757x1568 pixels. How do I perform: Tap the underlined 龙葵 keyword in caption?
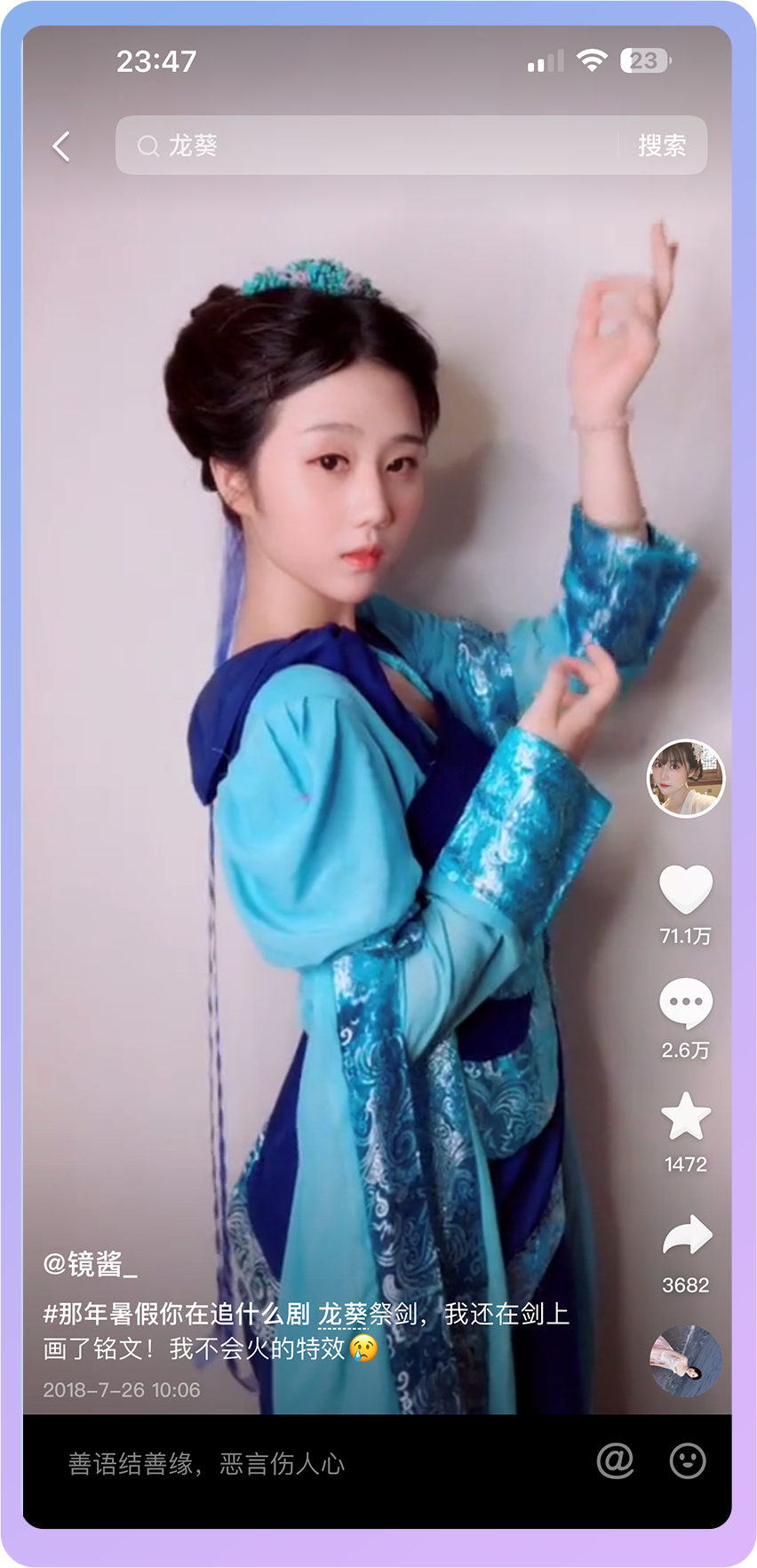click(x=342, y=1314)
